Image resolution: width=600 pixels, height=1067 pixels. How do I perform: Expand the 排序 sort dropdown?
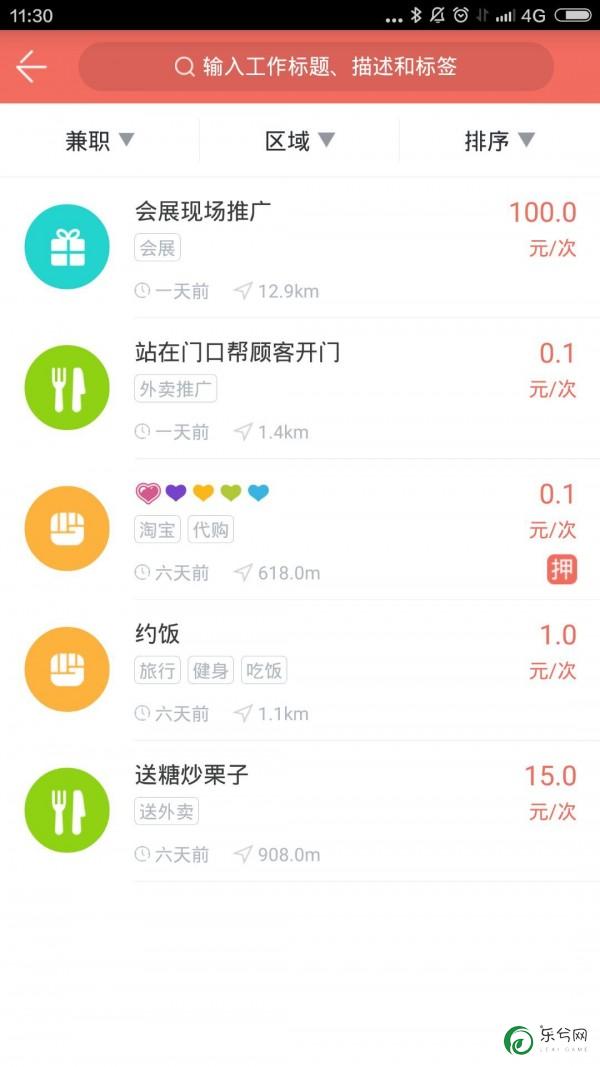tap(499, 141)
